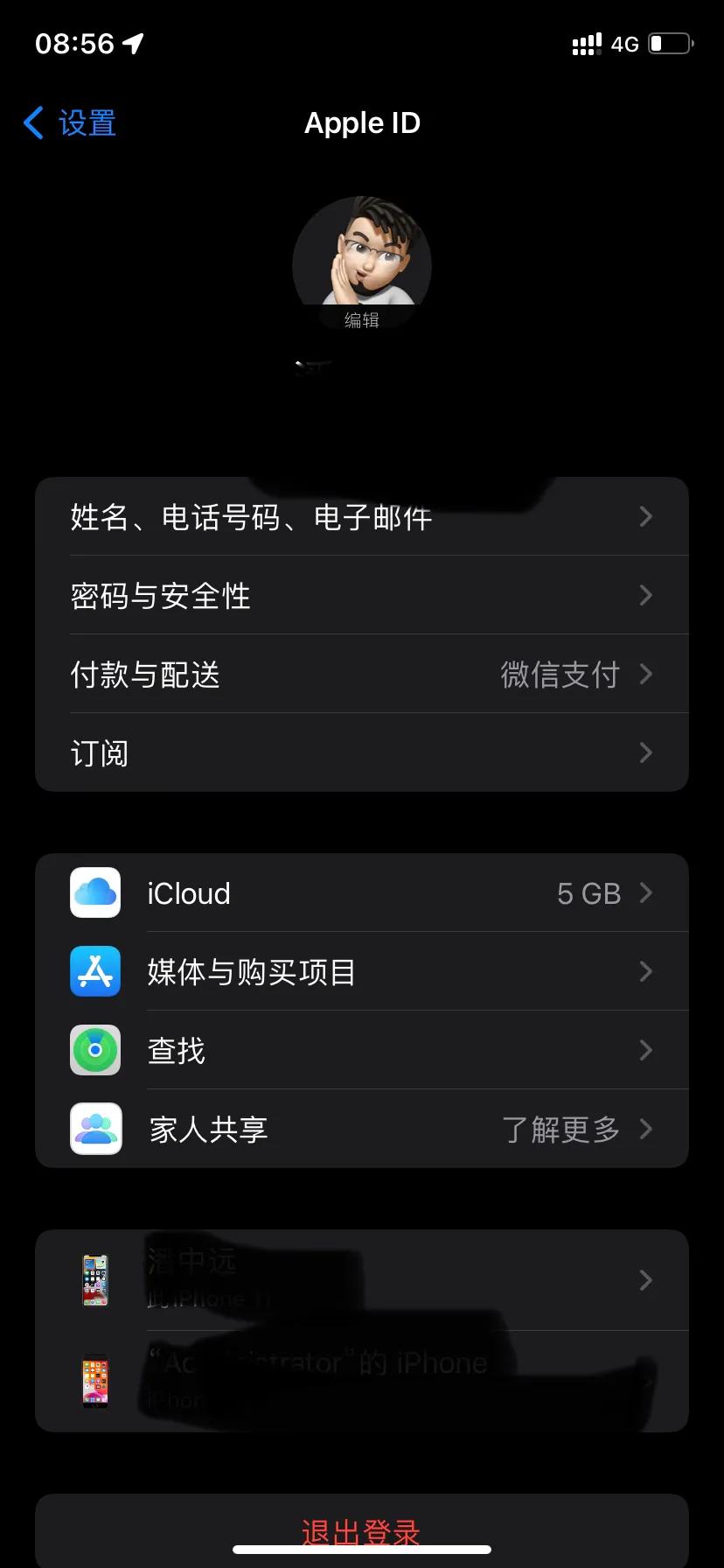Screen dimensions: 724x1568
Task: Open the iCloud settings via its cloud icon
Action: pos(94,892)
